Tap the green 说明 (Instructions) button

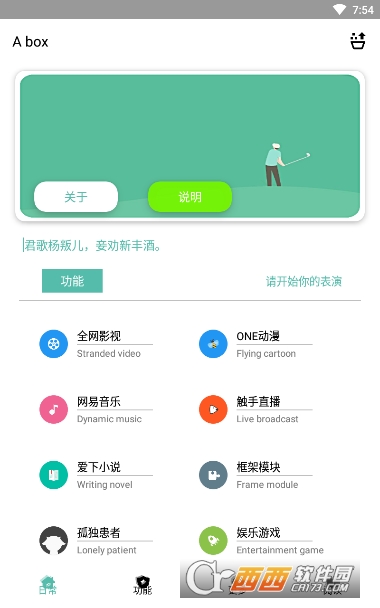coord(190,197)
